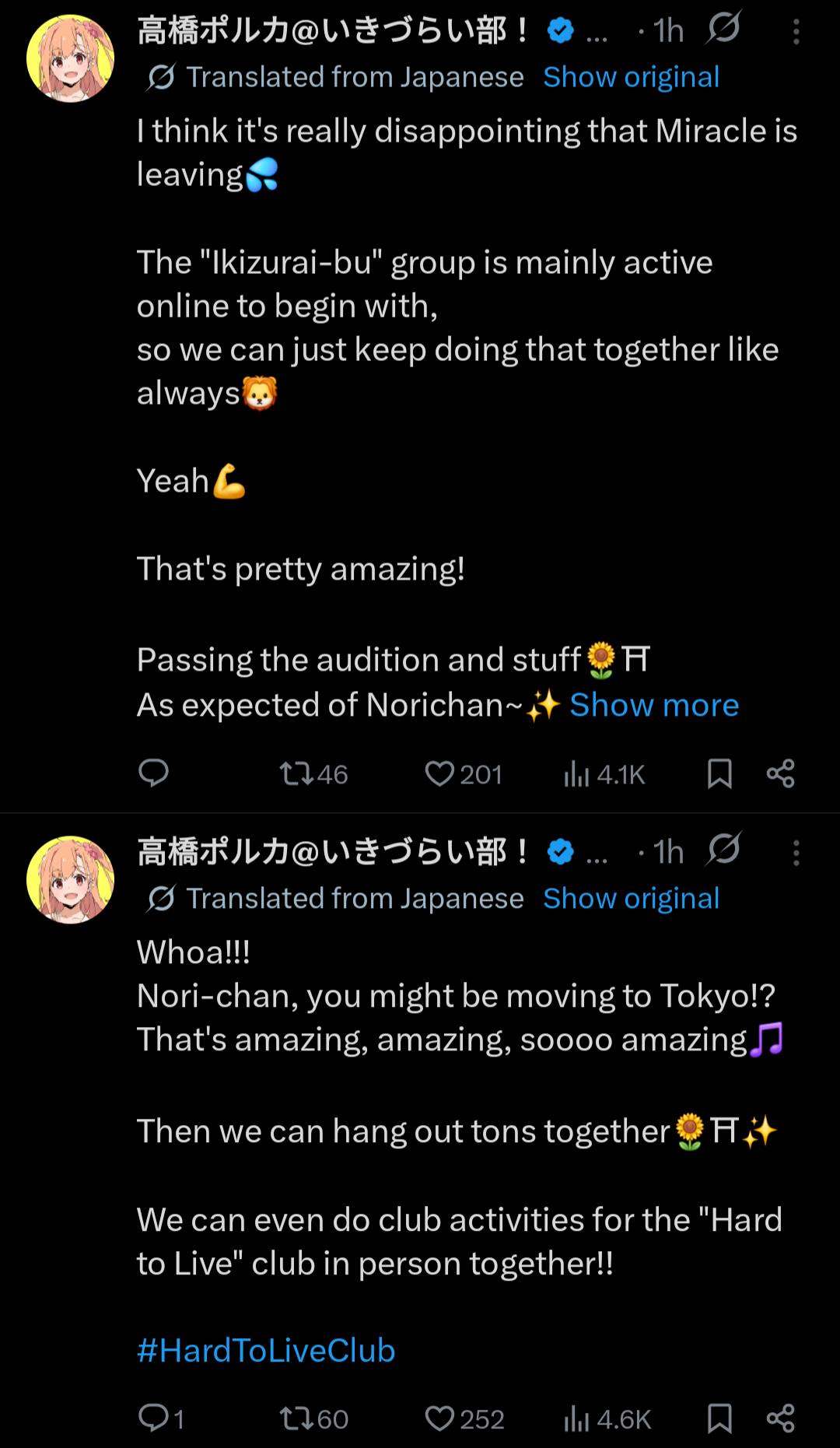Bookmark the Tokyo moving post
The image size is (840, 1448).
pos(719,1418)
